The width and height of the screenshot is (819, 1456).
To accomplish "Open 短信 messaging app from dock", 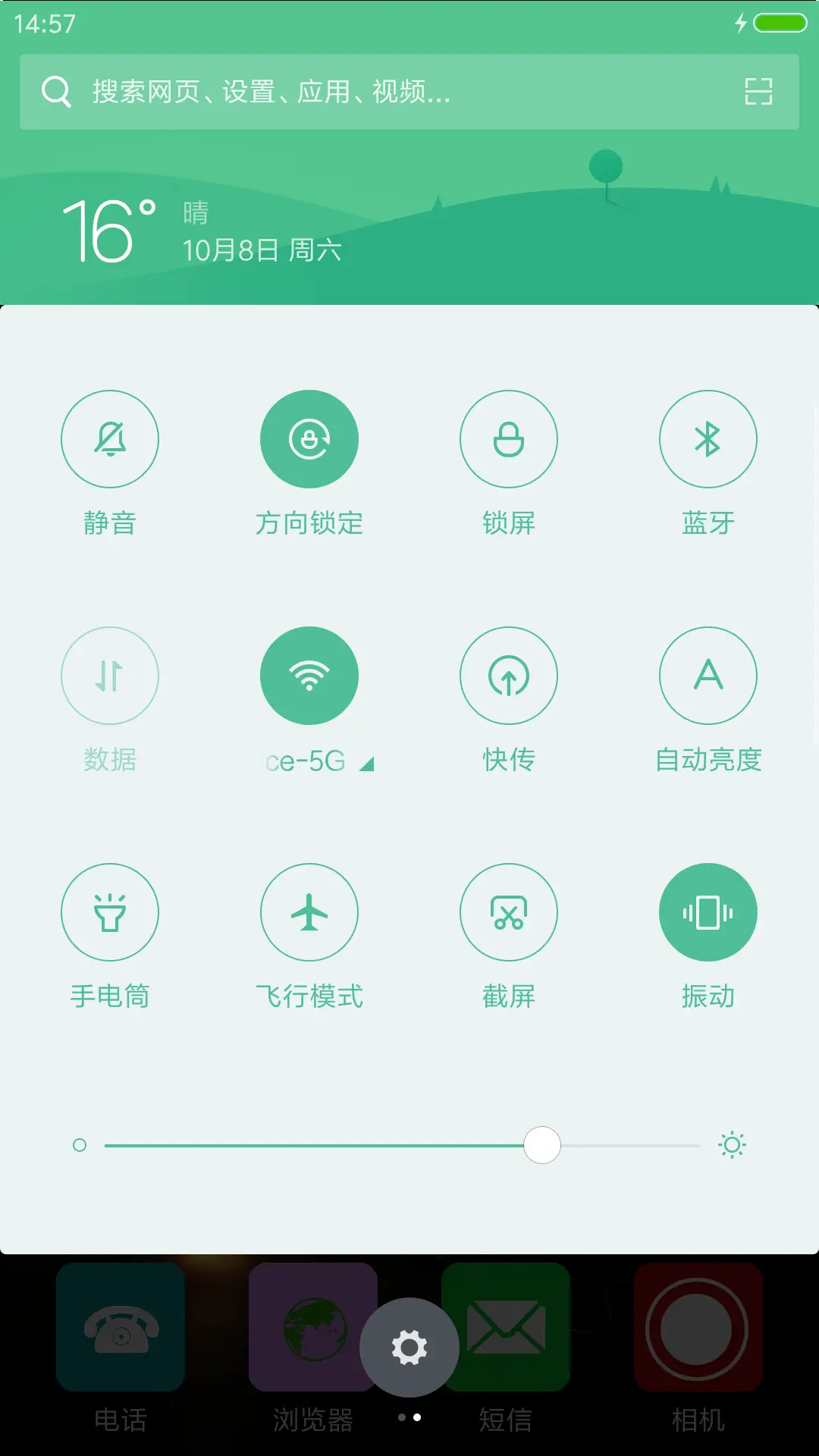I will click(507, 1327).
